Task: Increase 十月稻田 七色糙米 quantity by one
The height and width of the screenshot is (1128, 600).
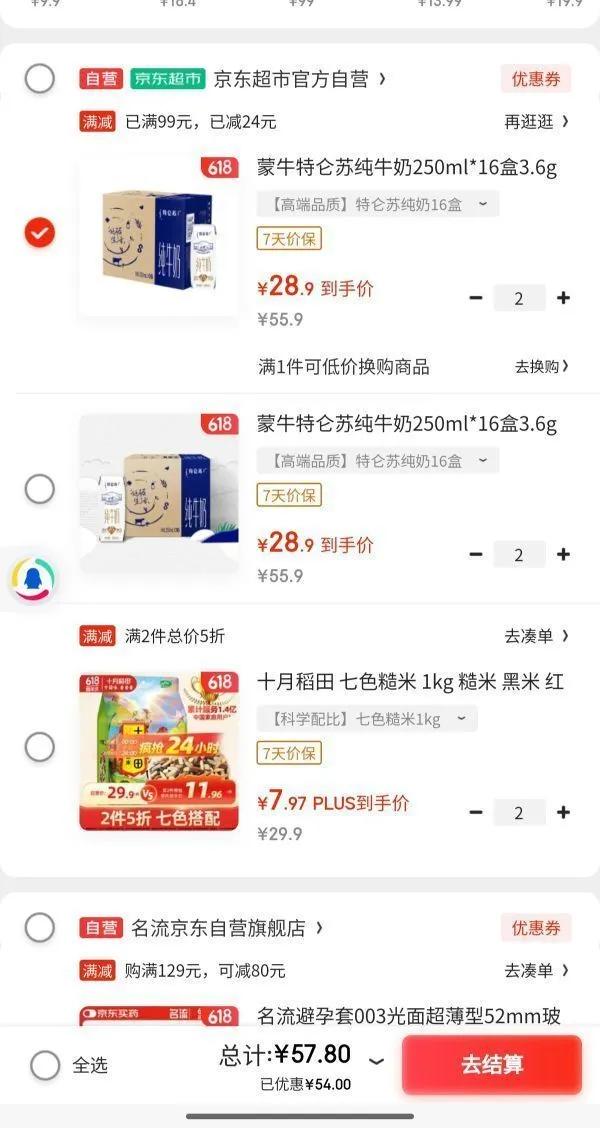Action: 563,812
